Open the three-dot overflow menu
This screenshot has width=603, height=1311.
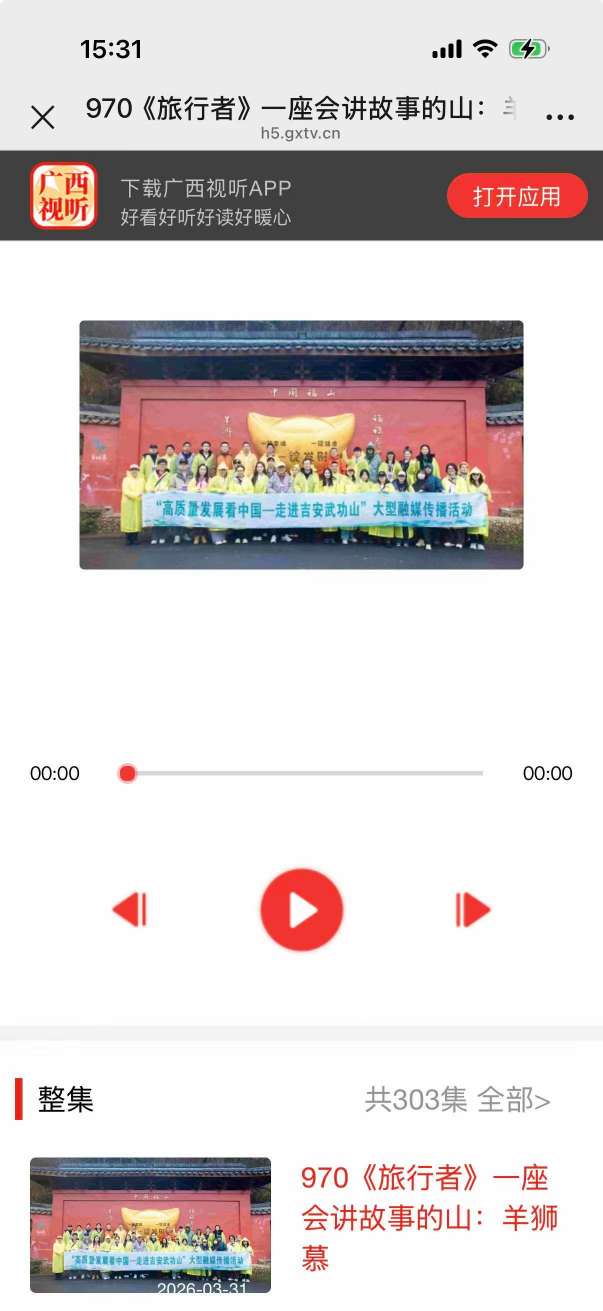click(560, 118)
